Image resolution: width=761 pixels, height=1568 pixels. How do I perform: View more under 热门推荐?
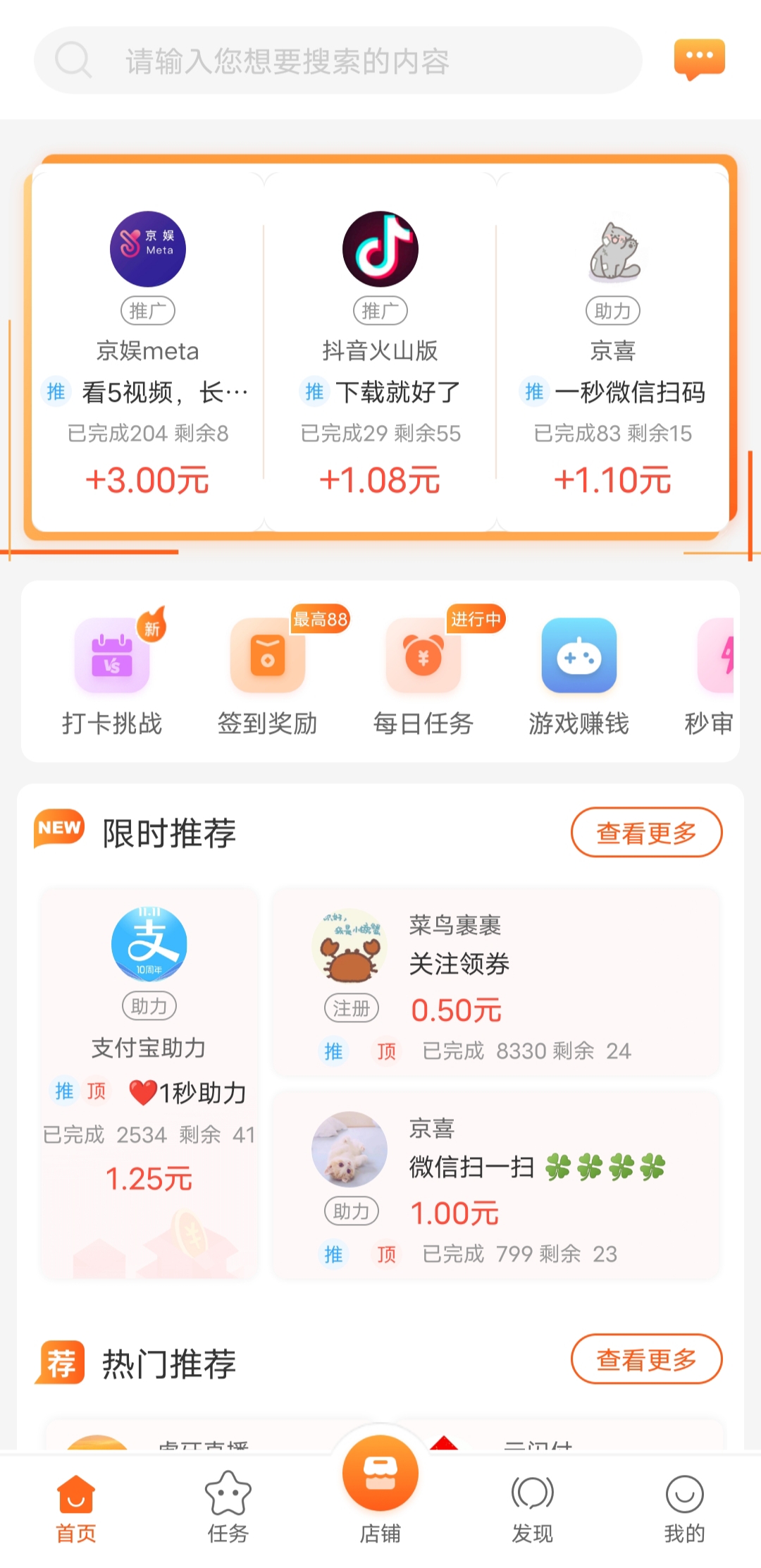(646, 1359)
